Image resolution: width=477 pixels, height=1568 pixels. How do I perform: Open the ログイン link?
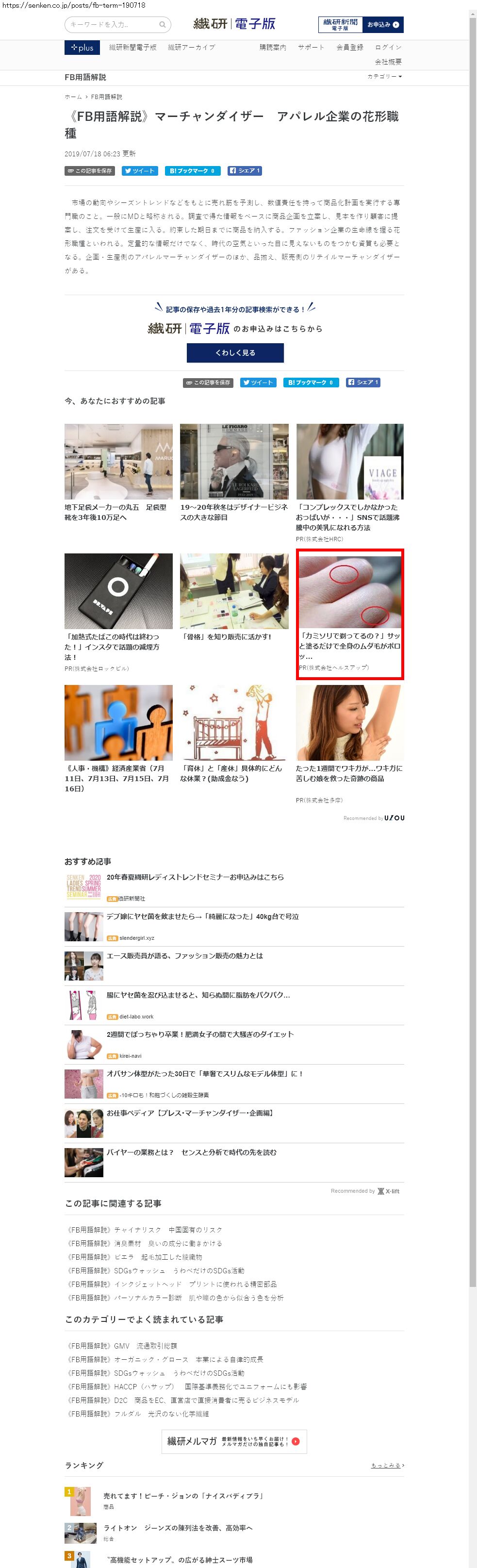[x=388, y=48]
